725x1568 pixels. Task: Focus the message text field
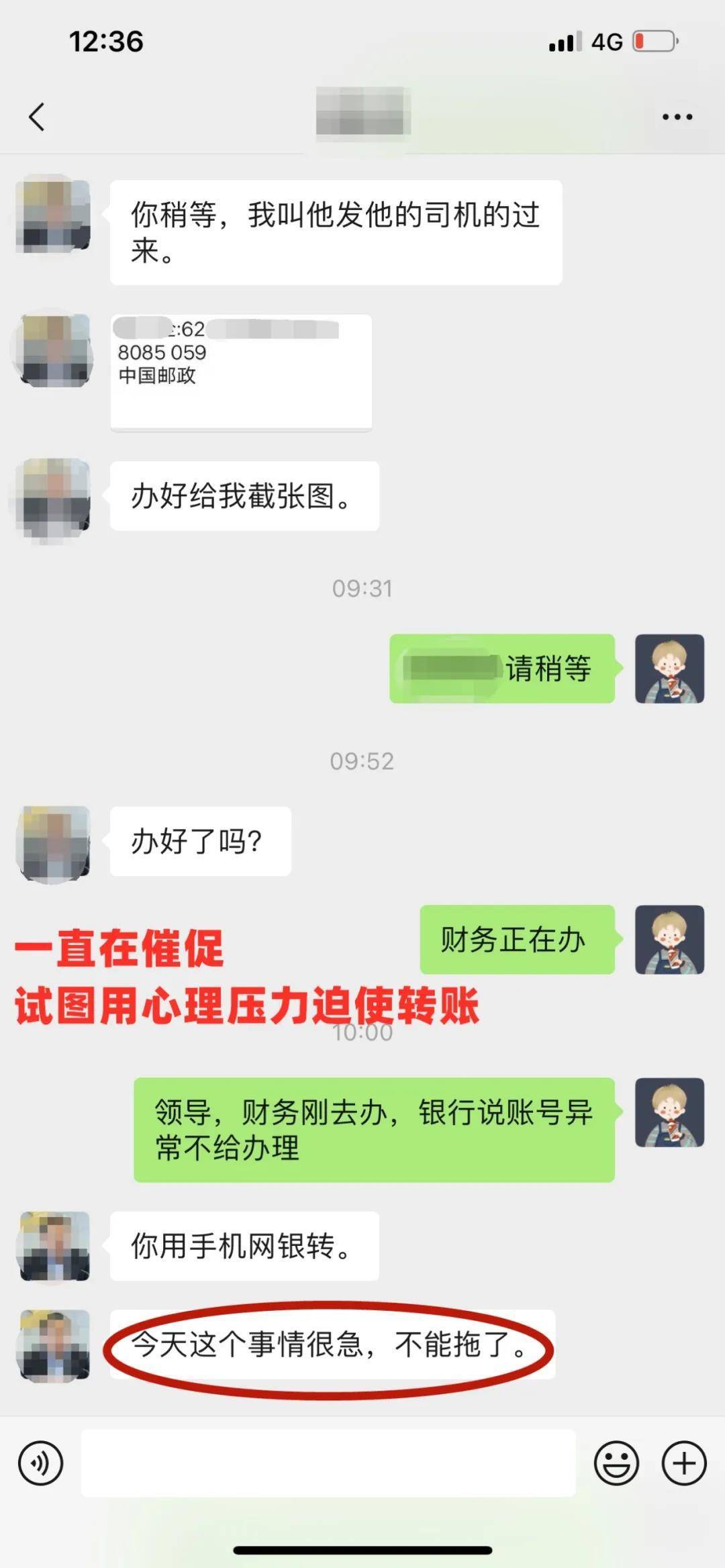(x=328, y=1463)
